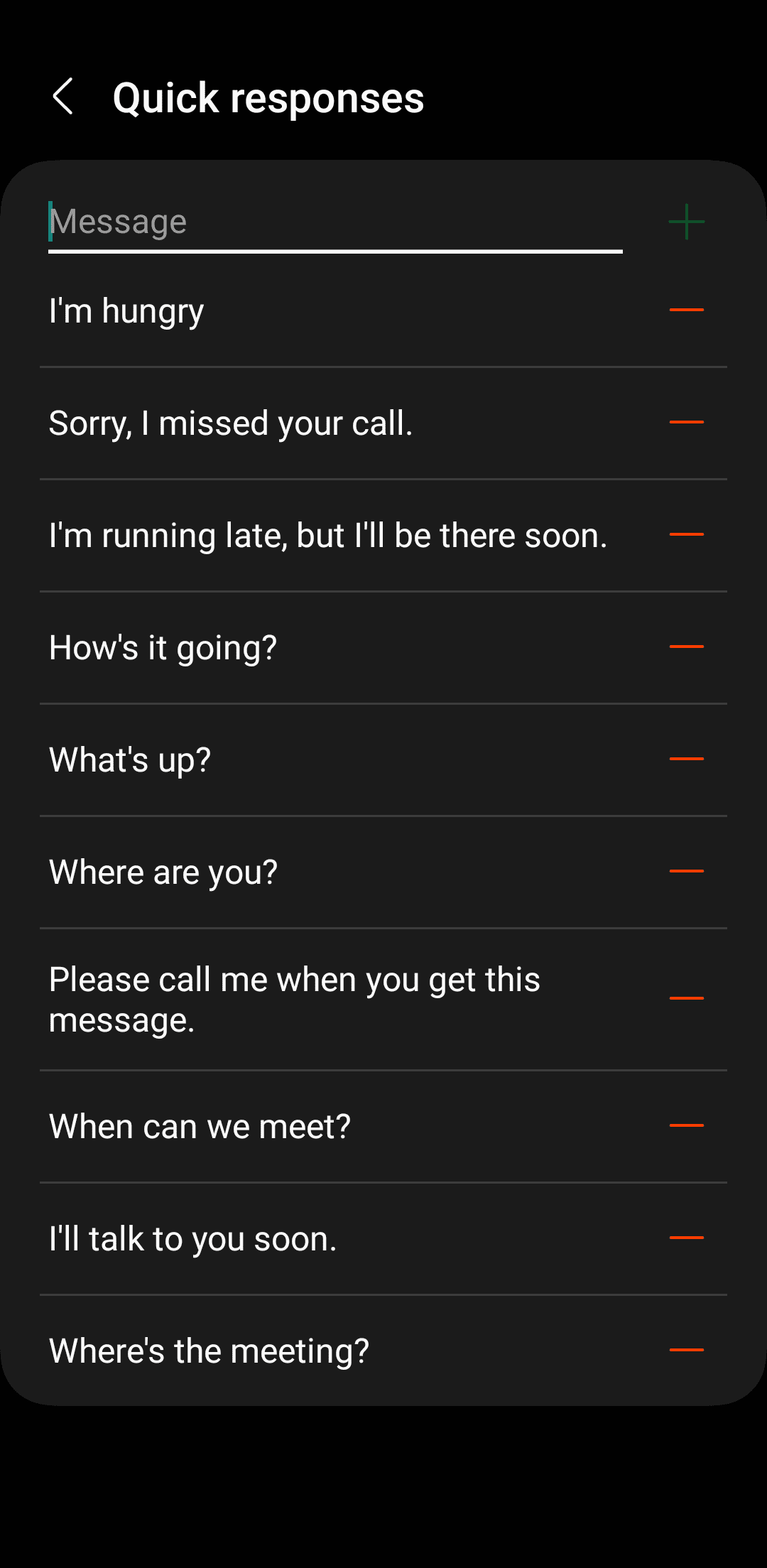The height and width of the screenshot is (1568, 767).
Task: Delete the "I'm hungry" quick response
Action: (686, 310)
